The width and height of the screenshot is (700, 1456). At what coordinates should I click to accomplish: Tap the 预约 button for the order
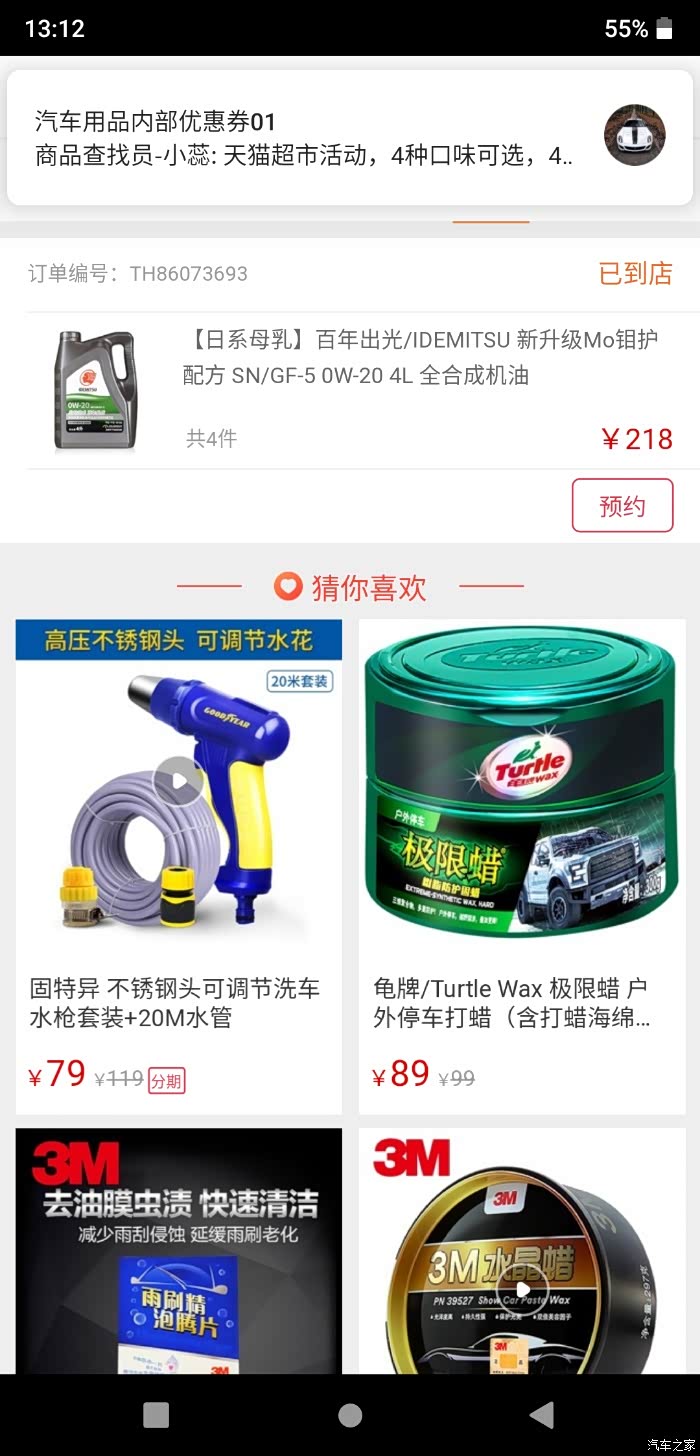pos(622,505)
